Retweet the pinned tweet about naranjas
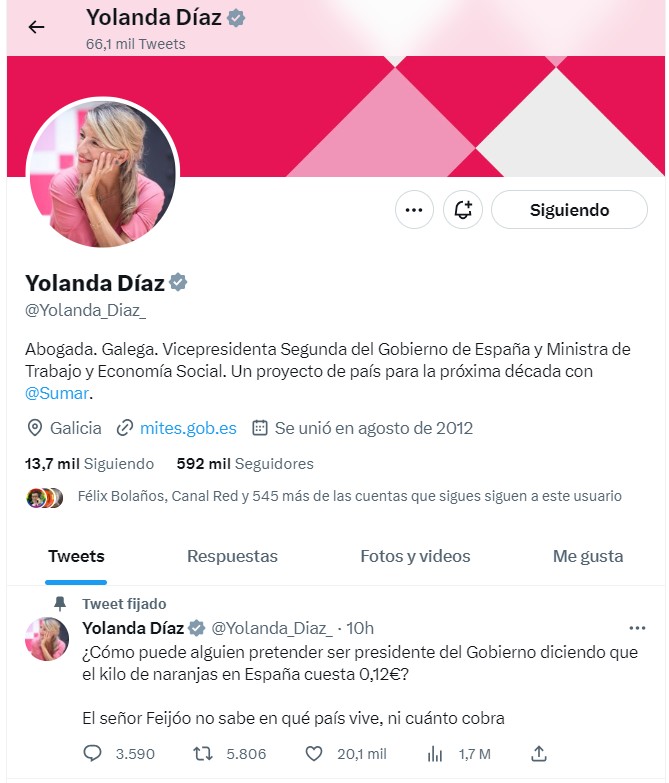This screenshot has width=669, height=783. 201,753
